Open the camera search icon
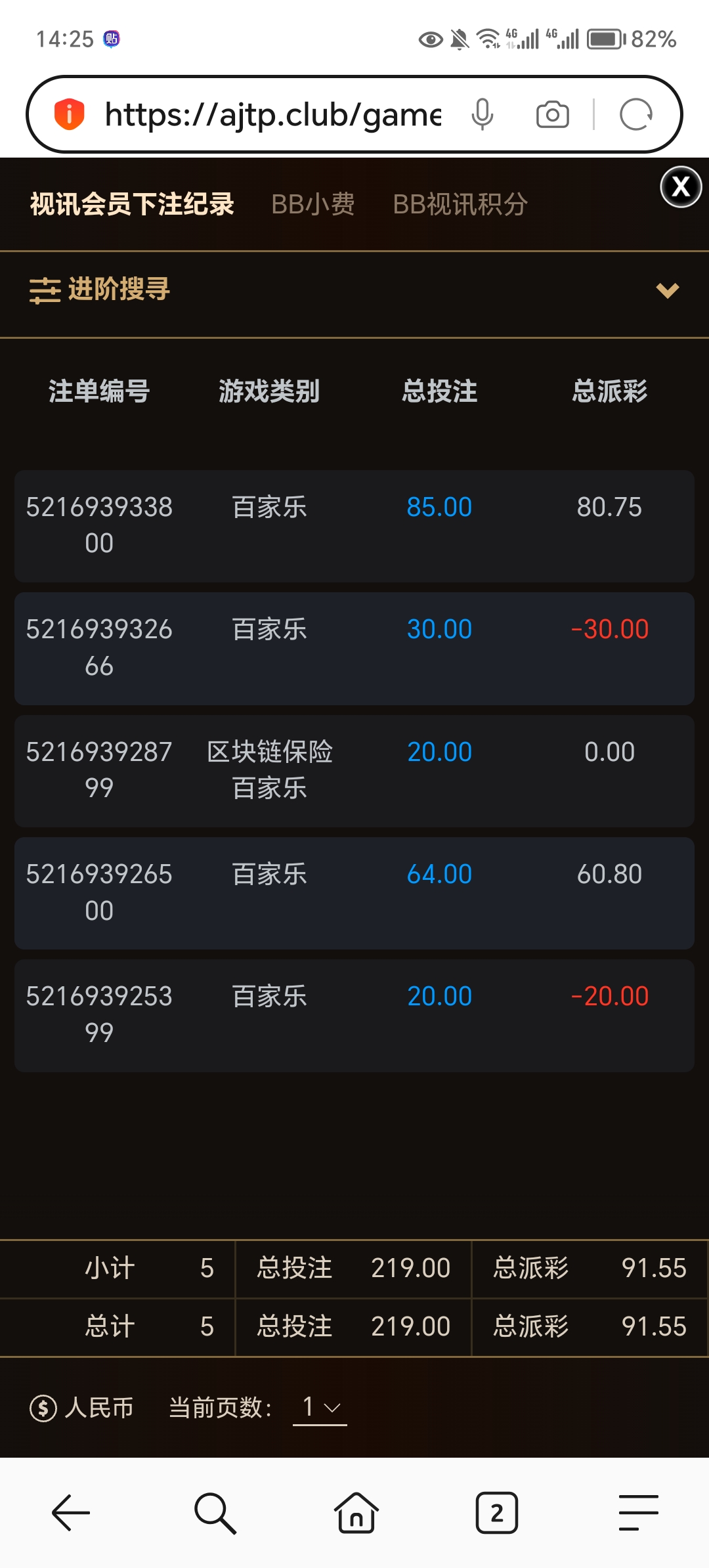 [x=552, y=115]
